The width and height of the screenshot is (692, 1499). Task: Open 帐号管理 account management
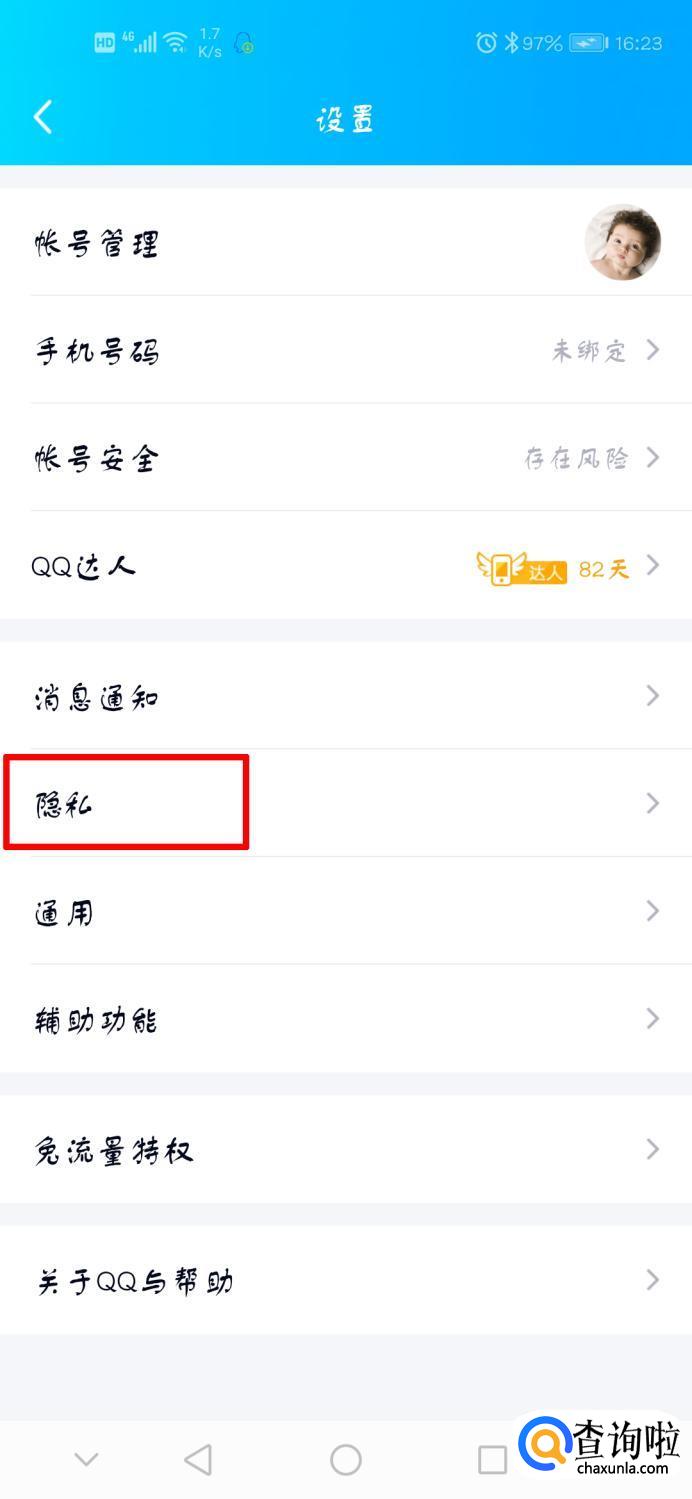[x=346, y=242]
